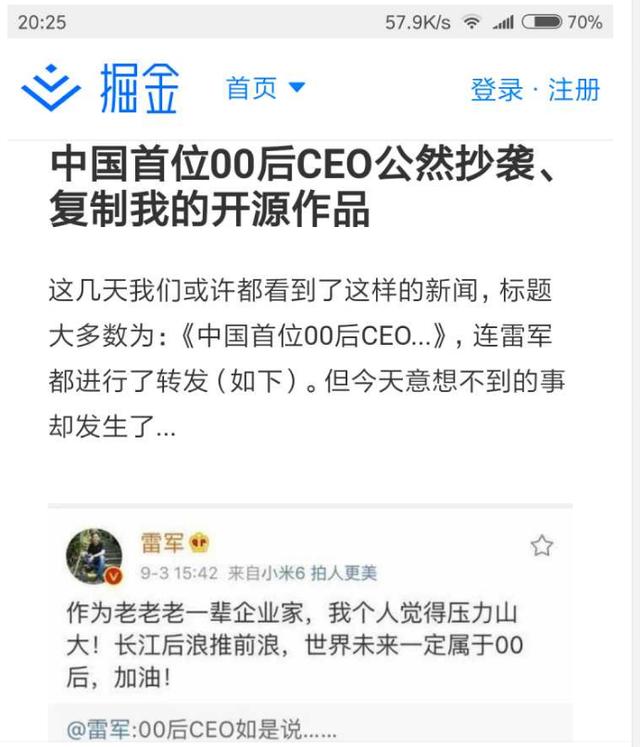The height and width of the screenshot is (747, 640).
Task: Open the 注册 sign-up page
Action: point(574,89)
